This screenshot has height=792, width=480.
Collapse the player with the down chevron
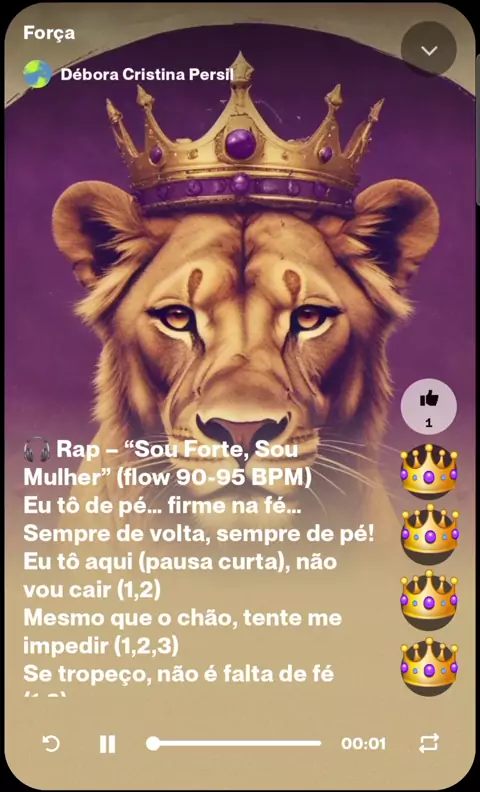[x=428, y=50]
